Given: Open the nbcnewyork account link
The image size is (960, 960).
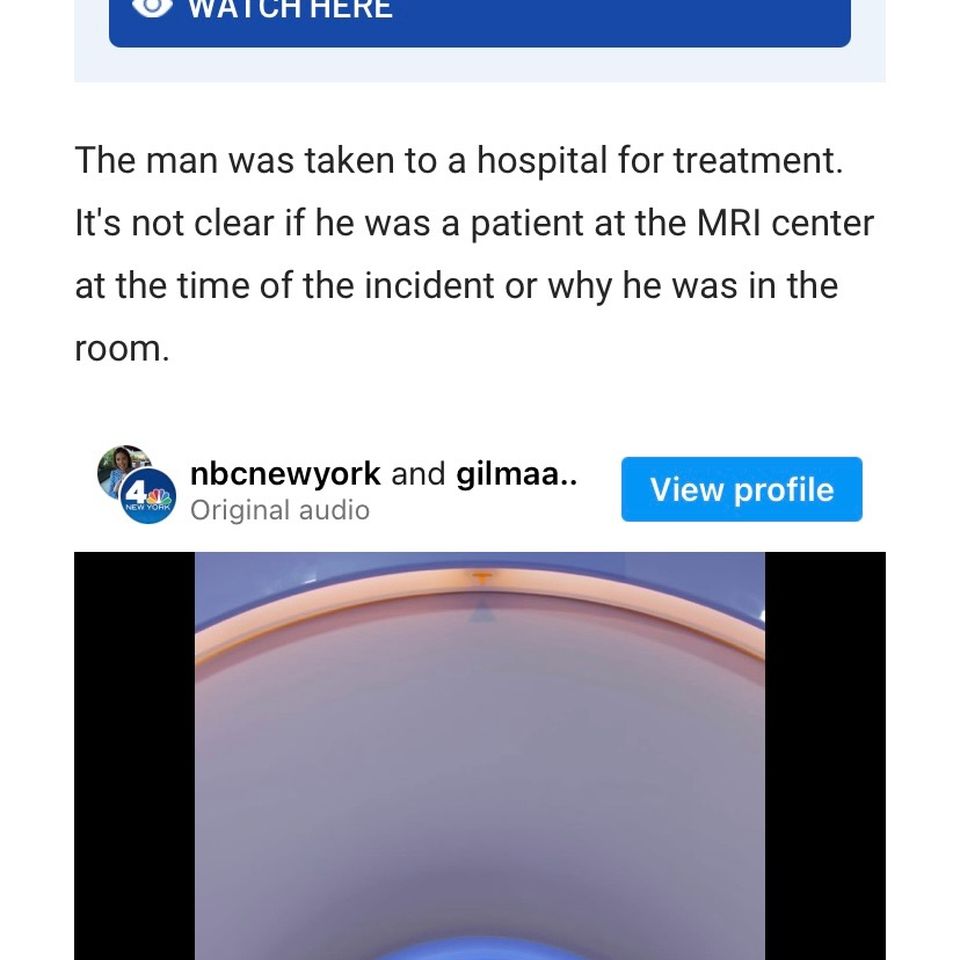Looking at the screenshot, I should (285, 474).
